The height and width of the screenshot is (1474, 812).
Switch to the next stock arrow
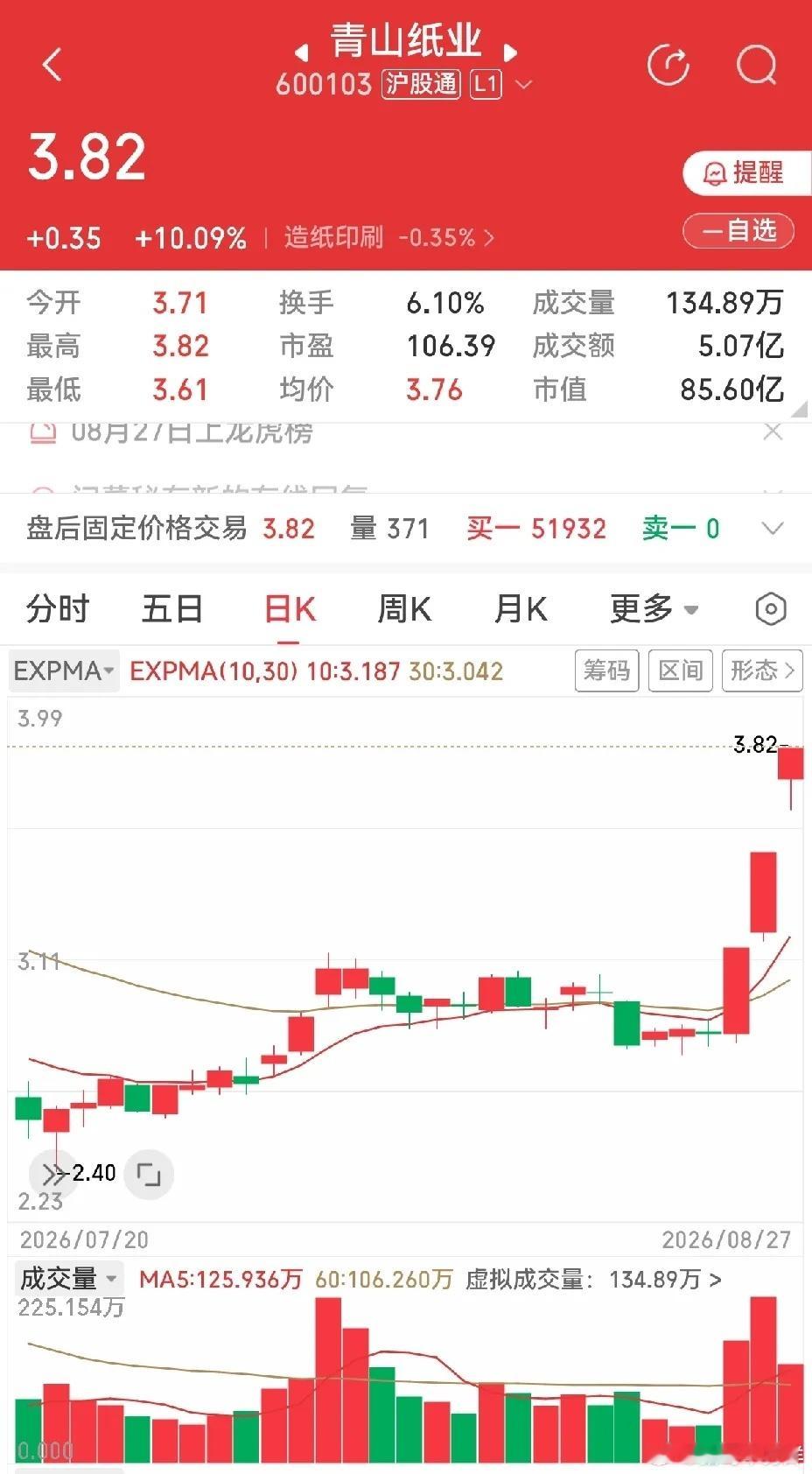511,52
